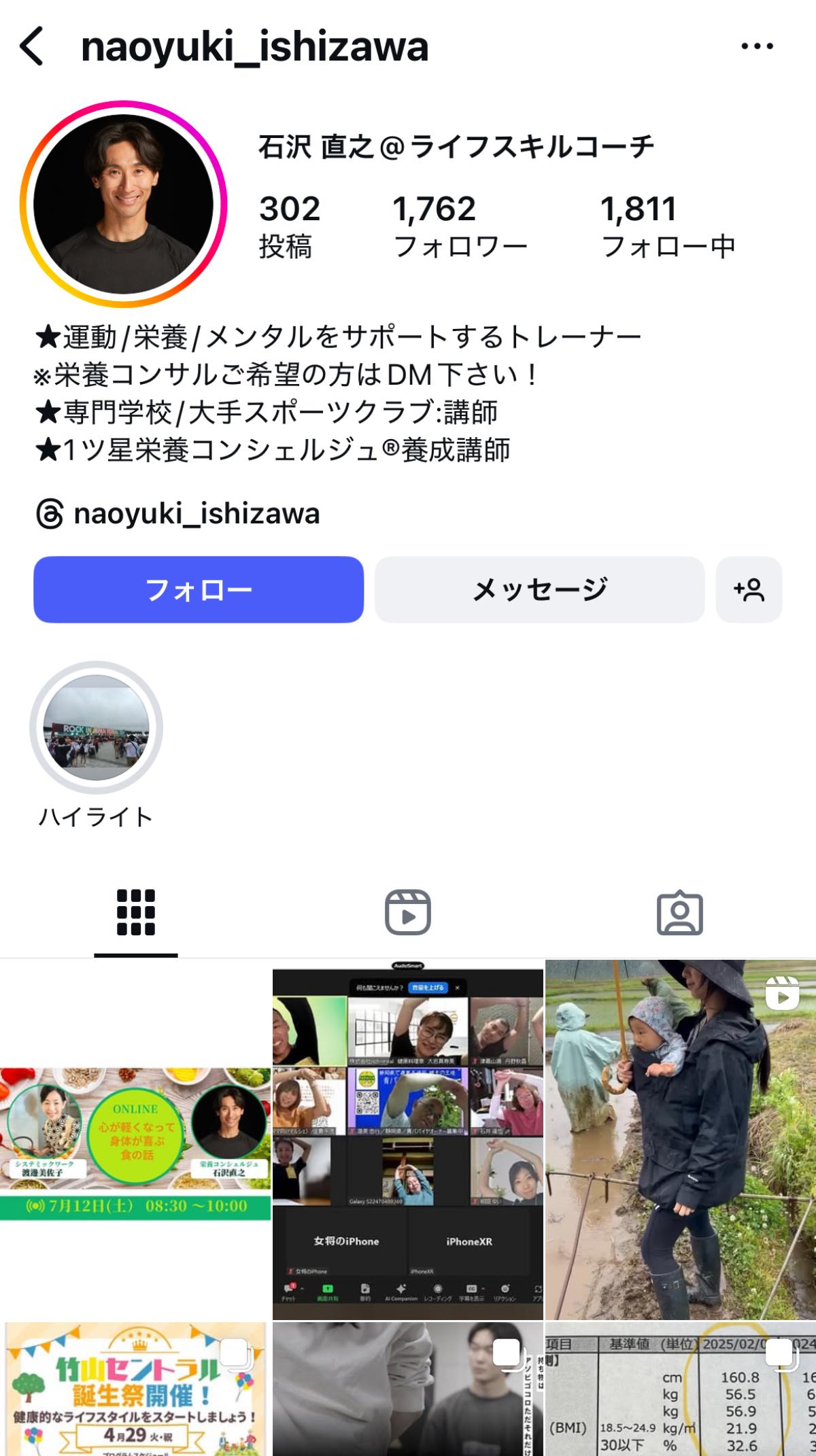Switch to the tagged photos tab
The height and width of the screenshot is (1456, 816).
679,912
